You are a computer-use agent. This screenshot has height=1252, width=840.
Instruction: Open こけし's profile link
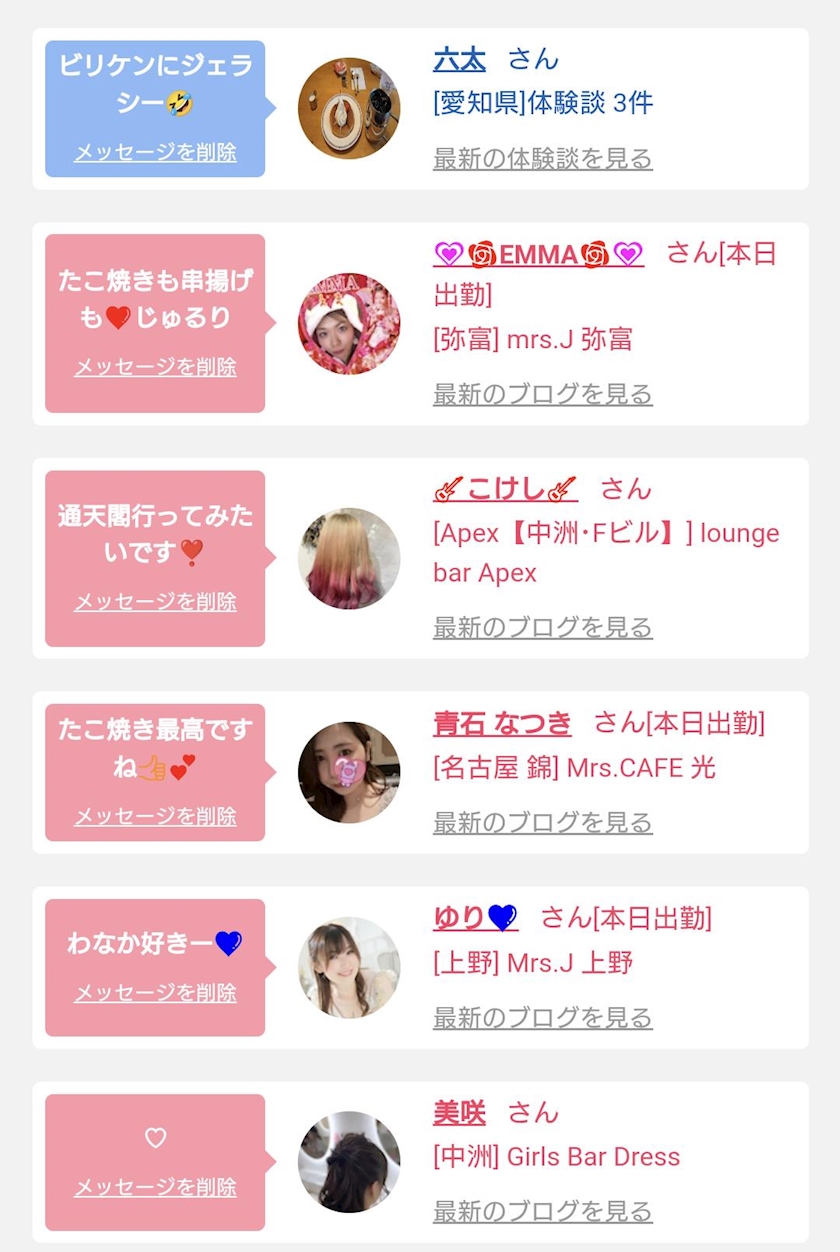(x=505, y=489)
